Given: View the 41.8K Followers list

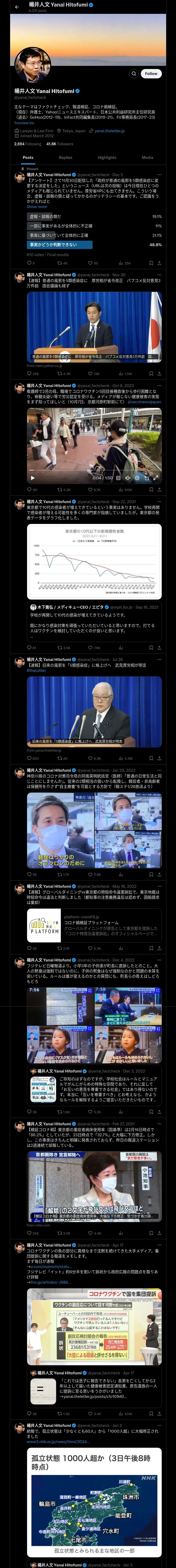Looking at the screenshot, I should pos(59,144).
